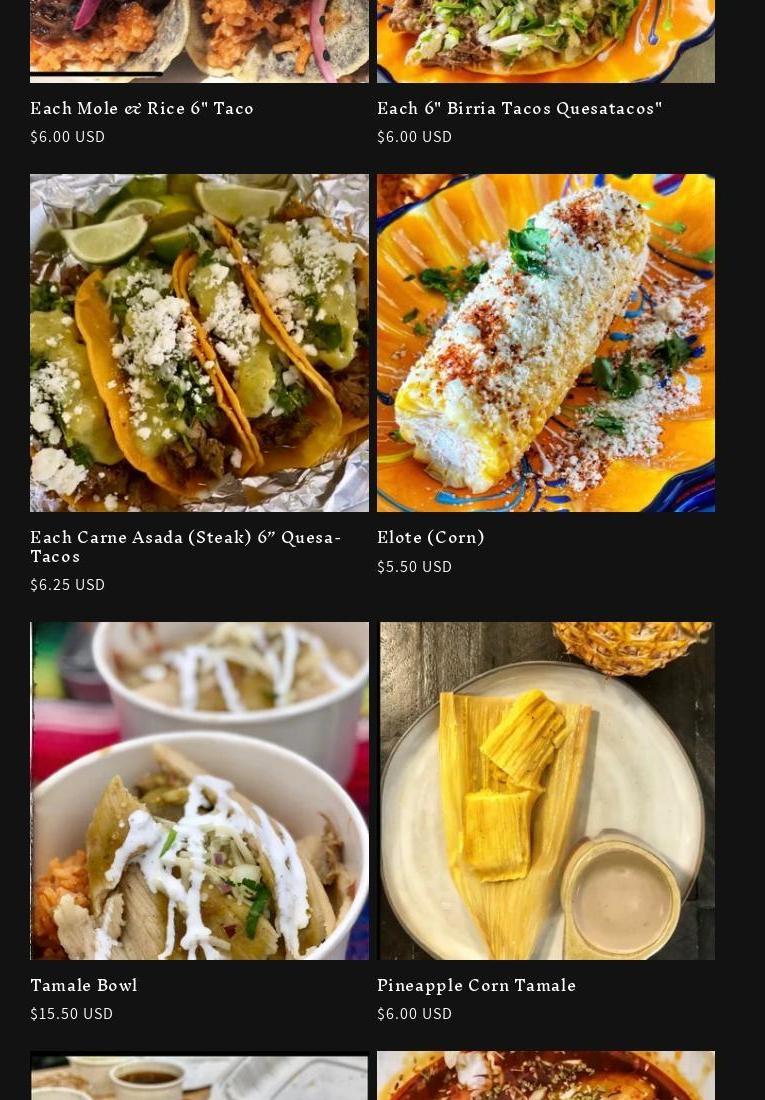Open the Each Mole & Rice 6" Taco product
765x1100 pixels.
tap(142, 108)
